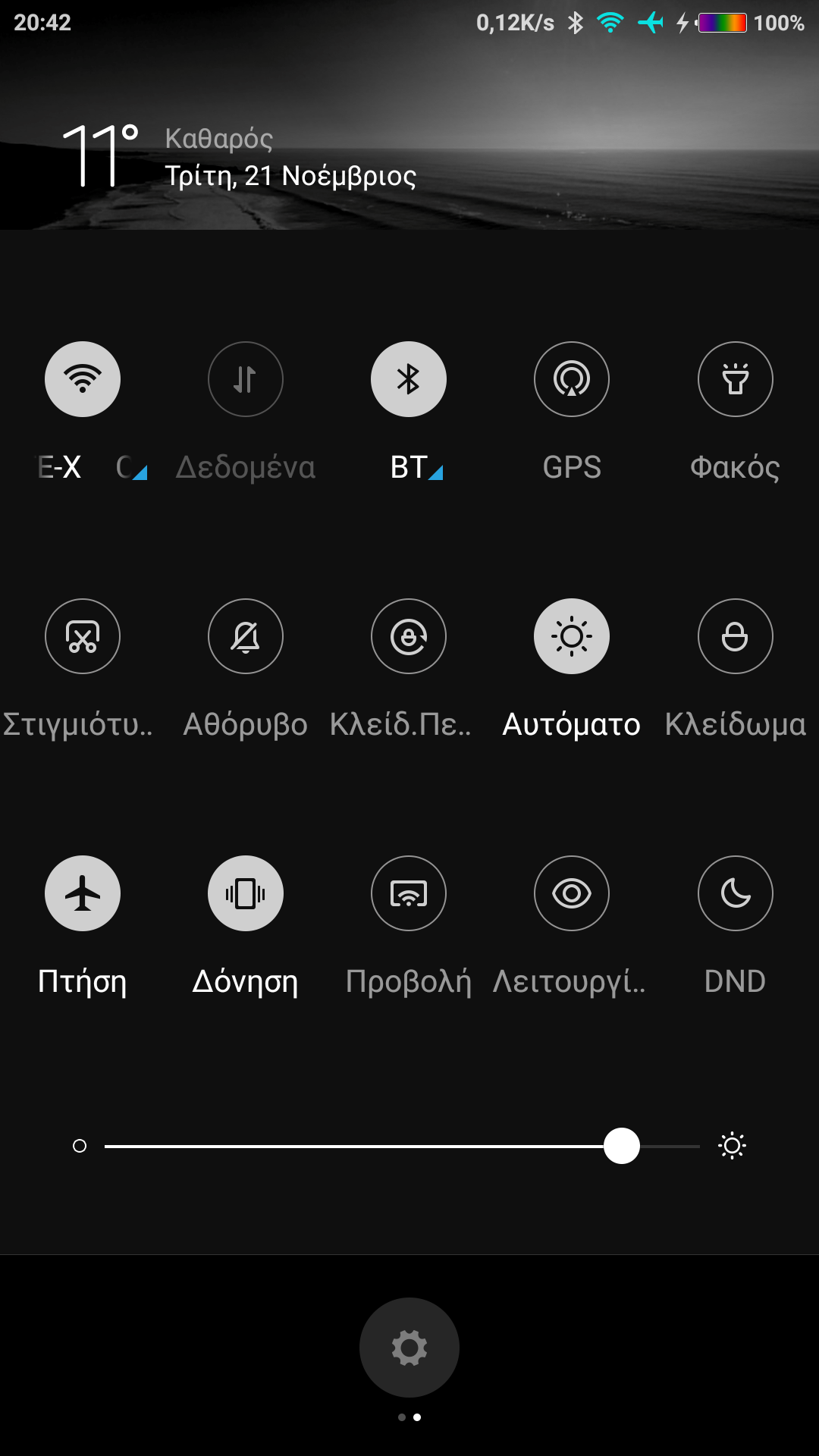Image resolution: width=819 pixels, height=1456 pixels.
Task: Open settings via the gear button
Action: point(409,1348)
